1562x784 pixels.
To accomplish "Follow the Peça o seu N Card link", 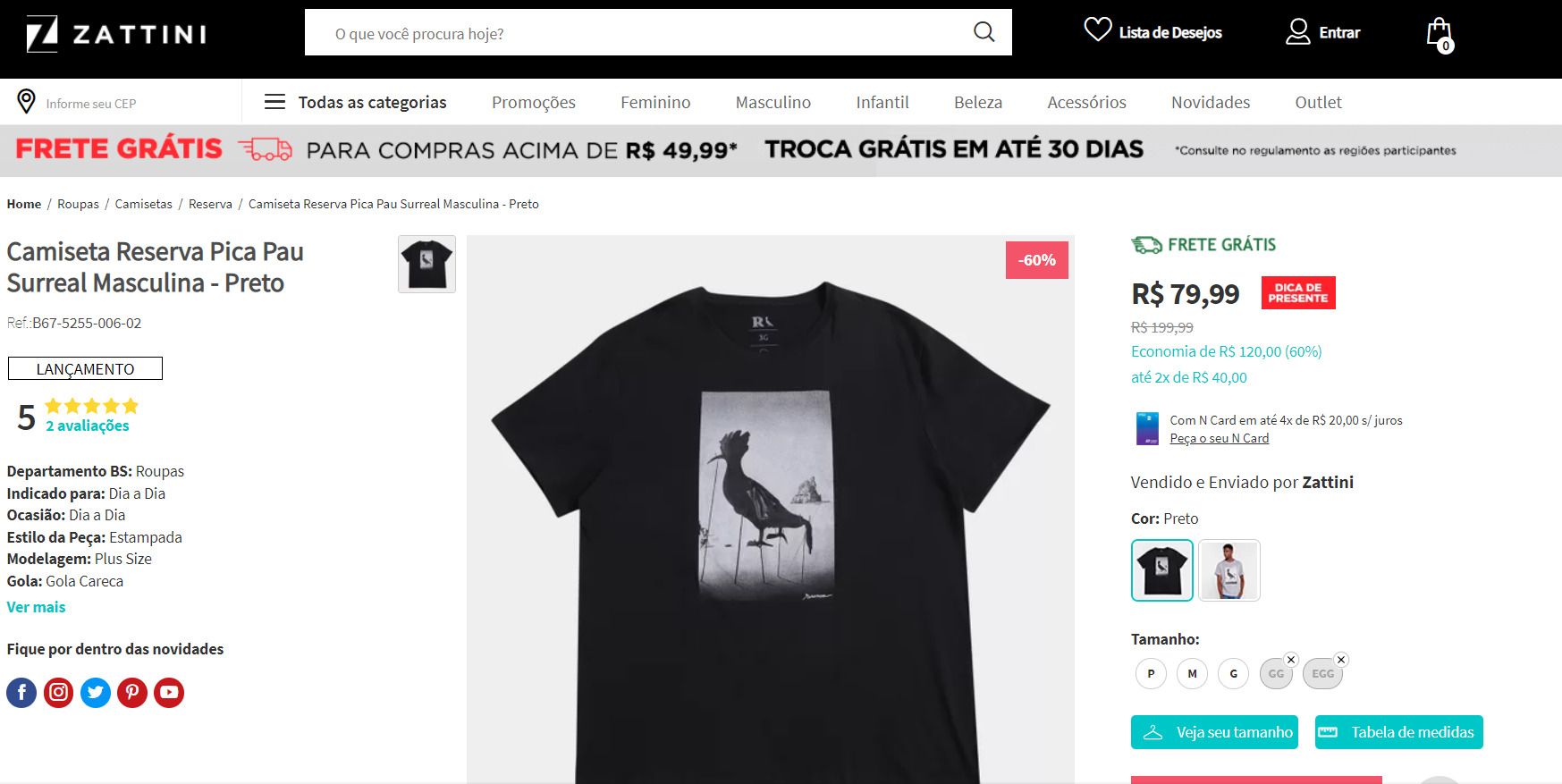I will point(1219,438).
